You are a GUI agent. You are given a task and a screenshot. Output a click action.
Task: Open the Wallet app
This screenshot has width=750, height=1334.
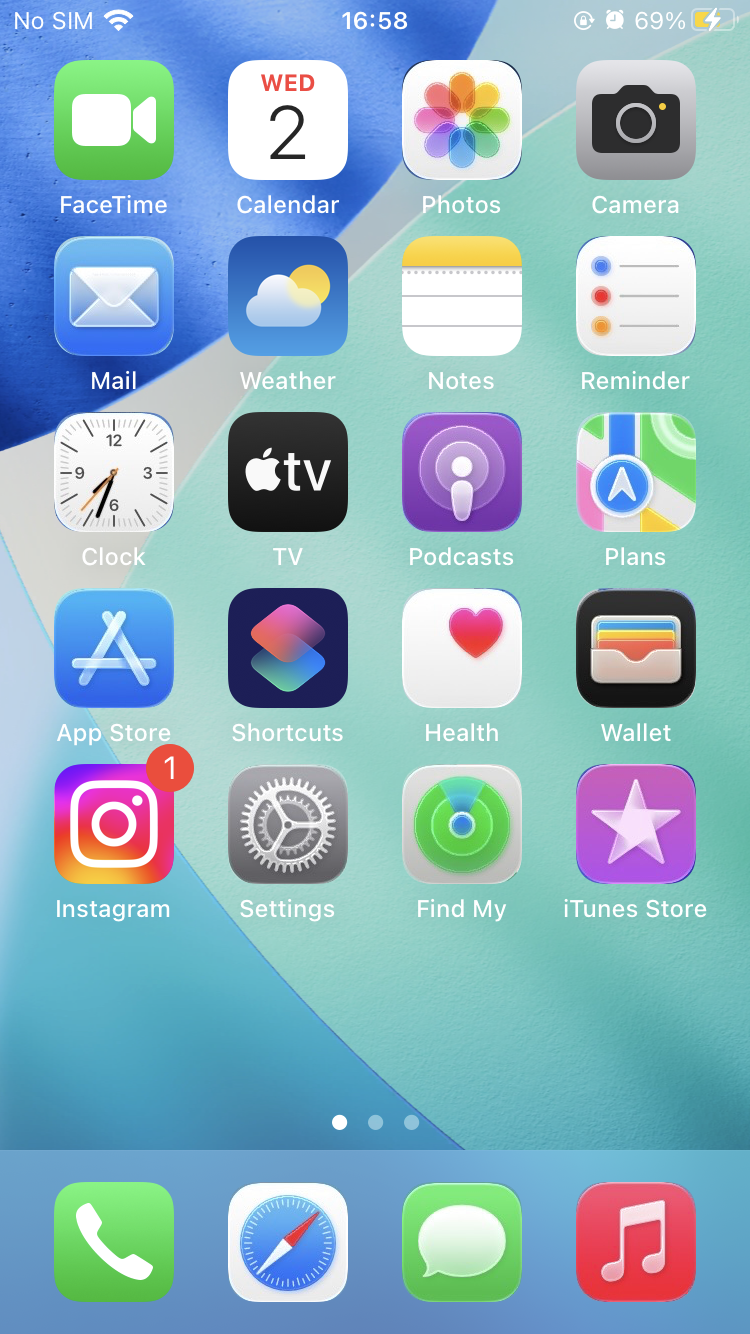pos(636,648)
